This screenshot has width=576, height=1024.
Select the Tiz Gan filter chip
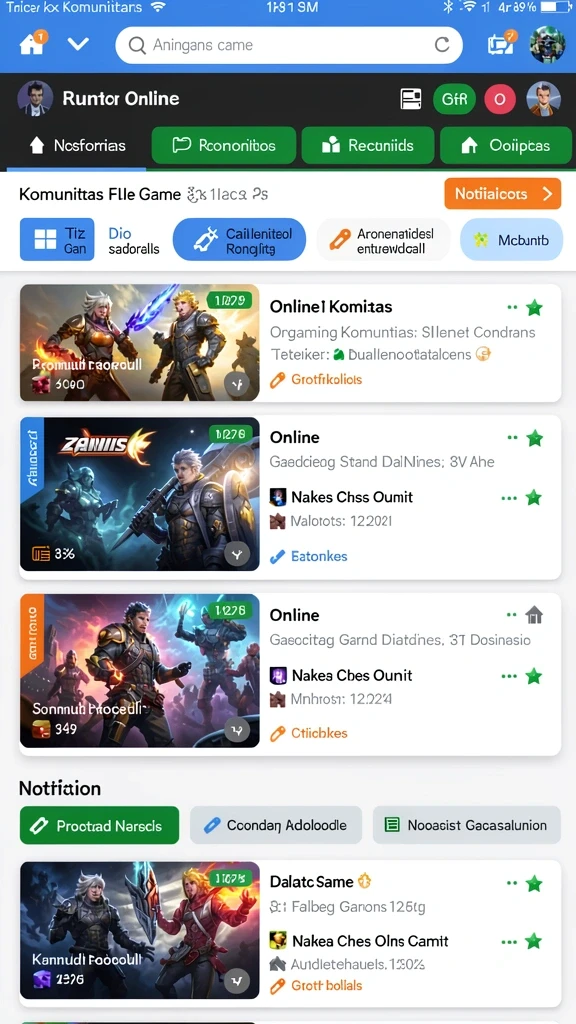tap(57, 240)
